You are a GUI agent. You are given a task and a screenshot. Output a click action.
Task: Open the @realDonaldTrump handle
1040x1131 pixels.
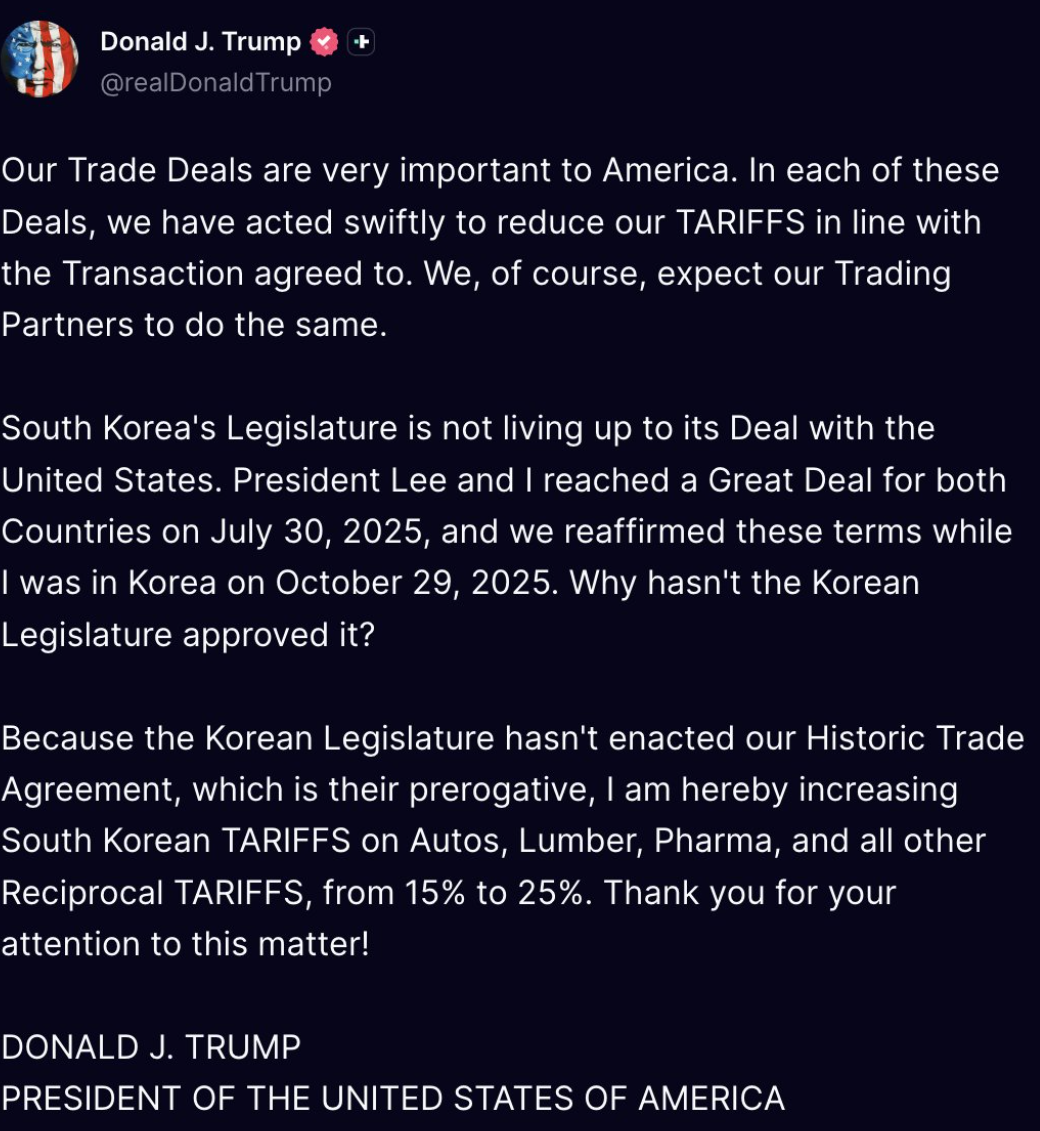click(216, 83)
